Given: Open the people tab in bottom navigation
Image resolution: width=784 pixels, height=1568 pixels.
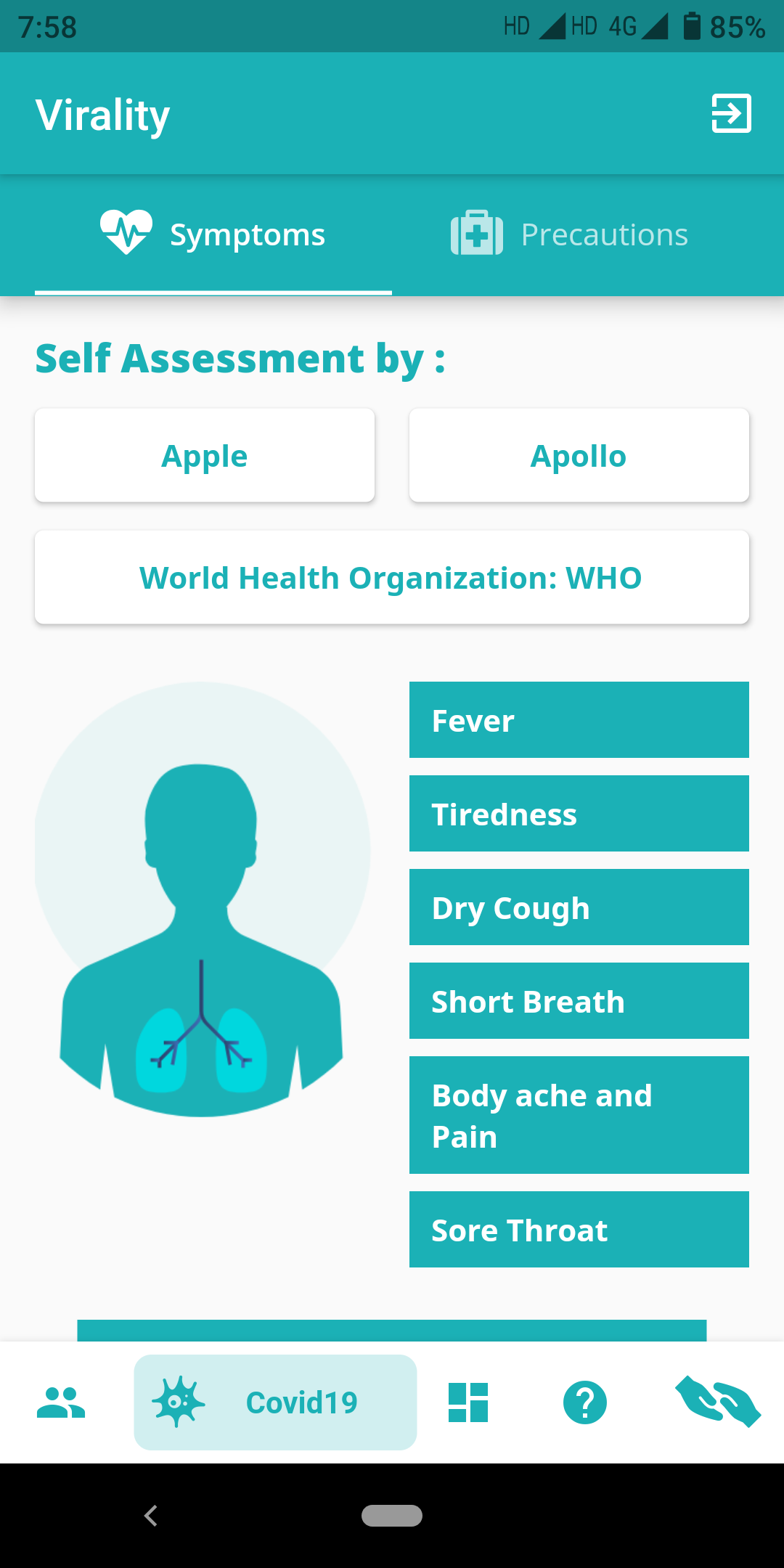Looking at the screenshot, I should (x=61, y=1402).
